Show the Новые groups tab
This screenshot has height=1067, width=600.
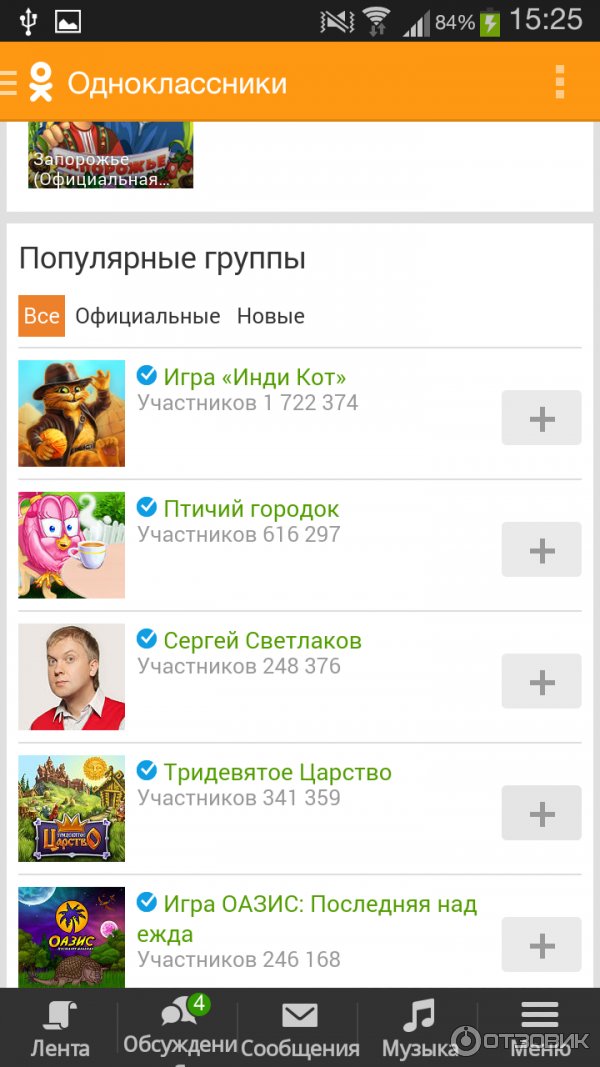270,316
